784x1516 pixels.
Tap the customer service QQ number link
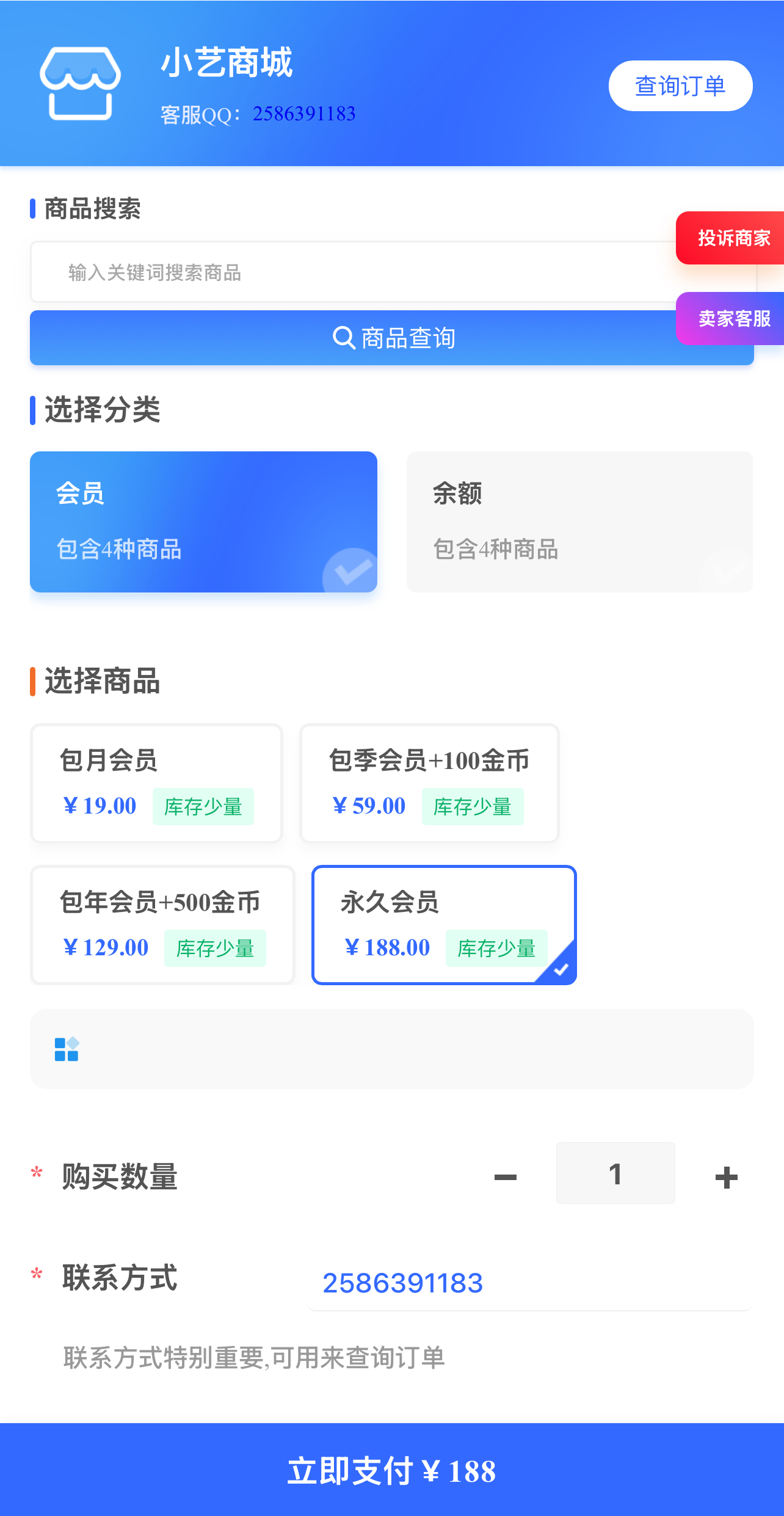pyautogui.click(x=304, y=114)
